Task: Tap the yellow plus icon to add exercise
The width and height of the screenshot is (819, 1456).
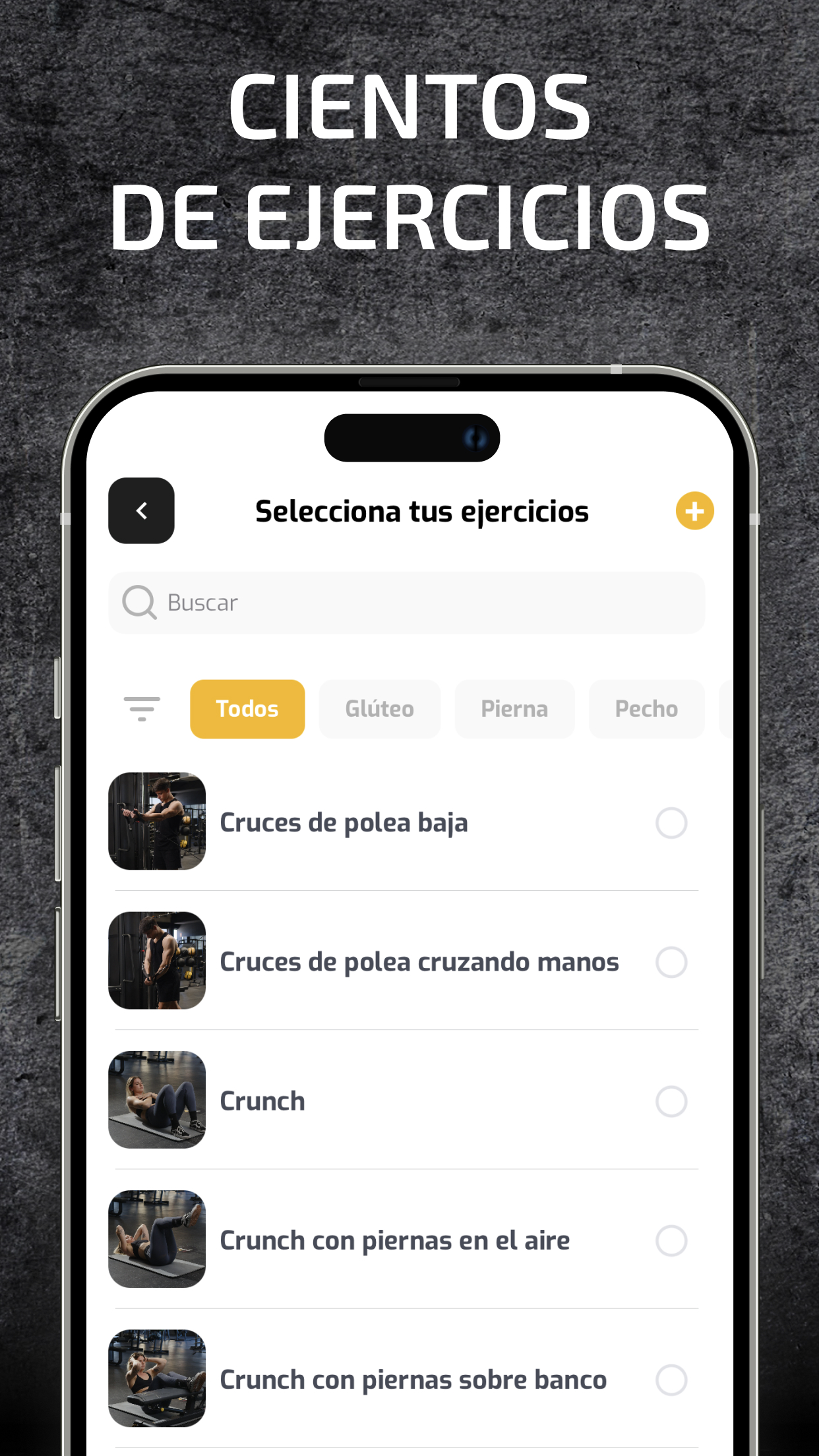Action: click(694, 510)
